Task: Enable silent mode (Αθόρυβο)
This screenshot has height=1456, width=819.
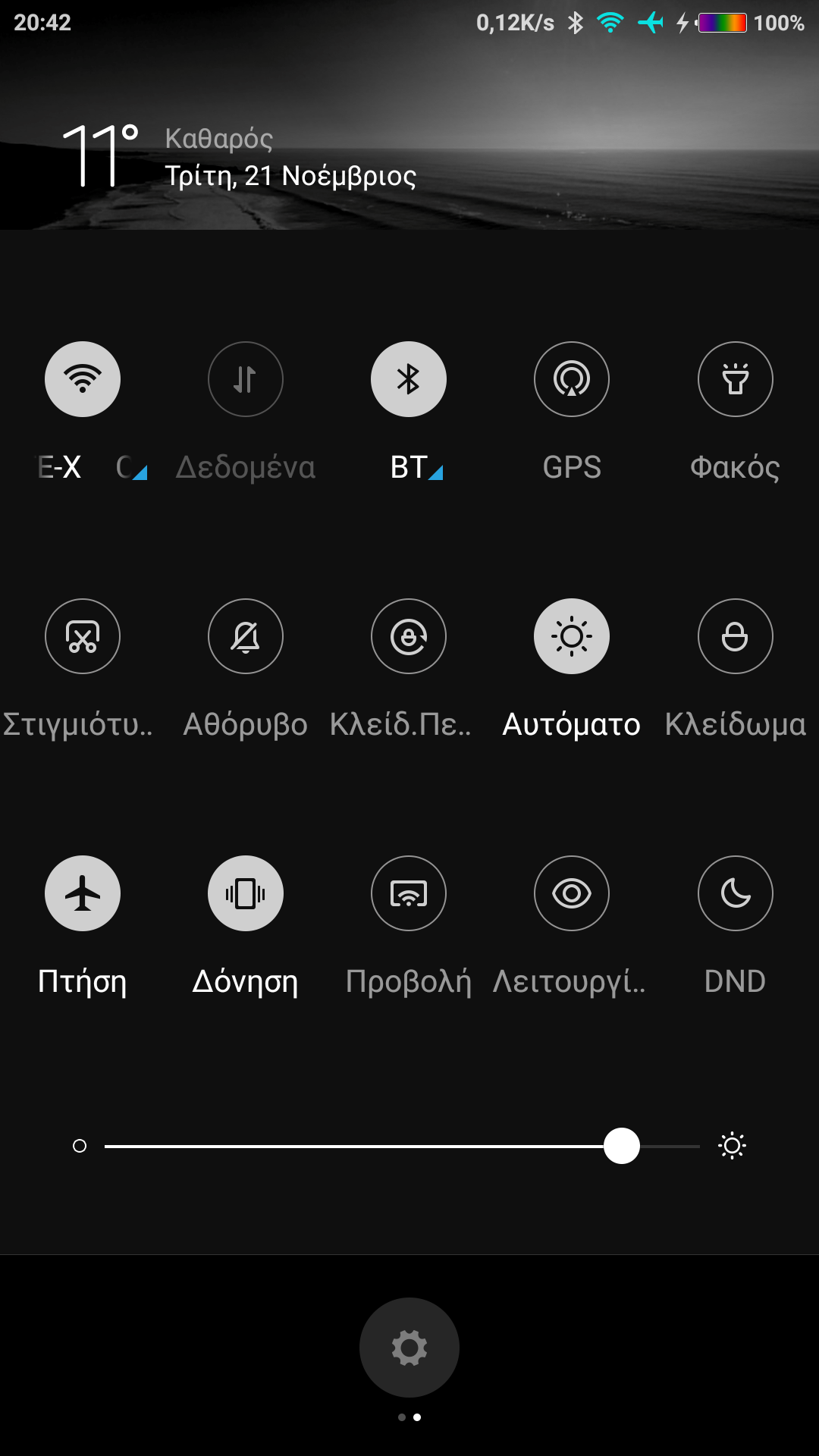Action: click(245, 636)
